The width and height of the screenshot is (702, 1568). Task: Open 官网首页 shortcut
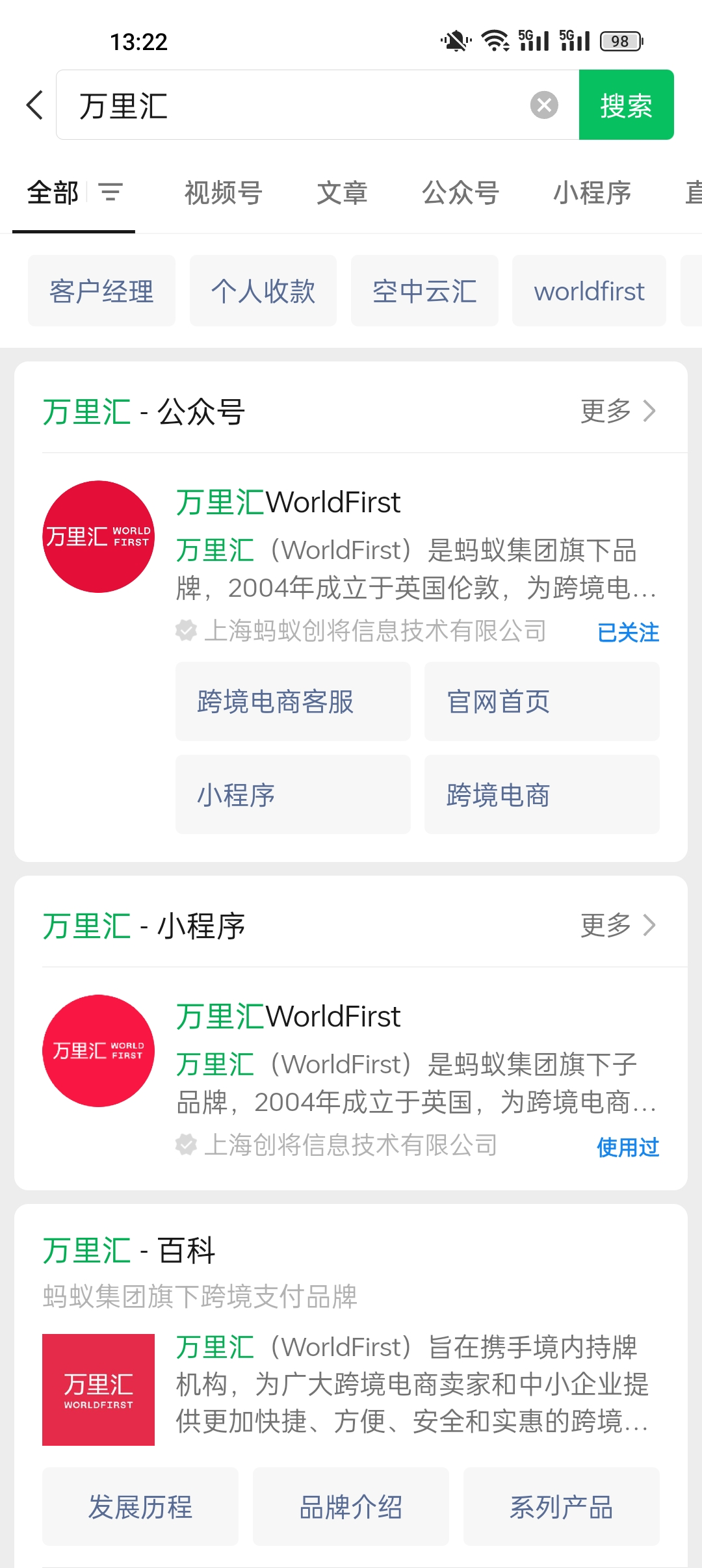(x=541, y=701)
